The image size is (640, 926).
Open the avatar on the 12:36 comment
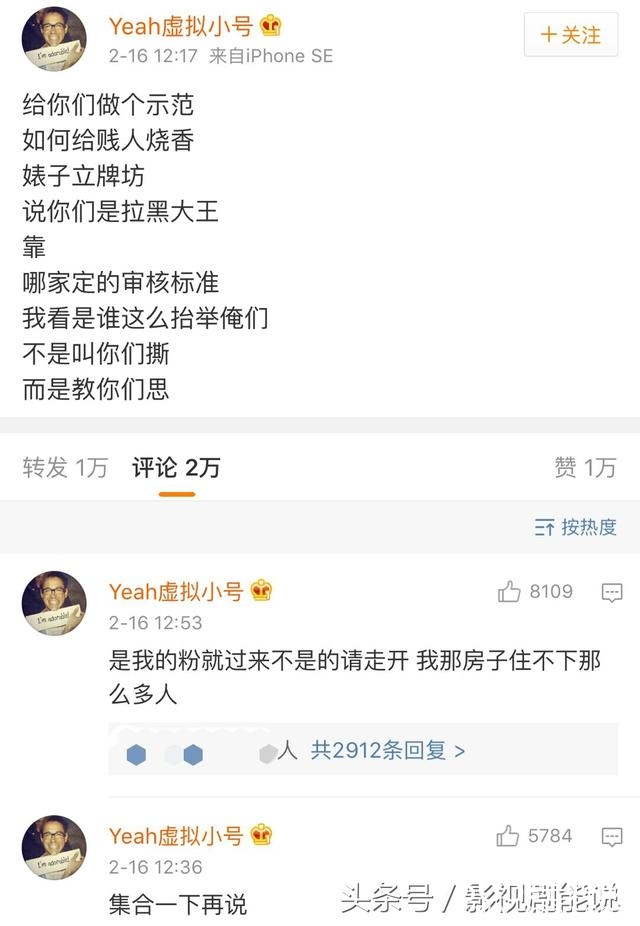point(54,847)
